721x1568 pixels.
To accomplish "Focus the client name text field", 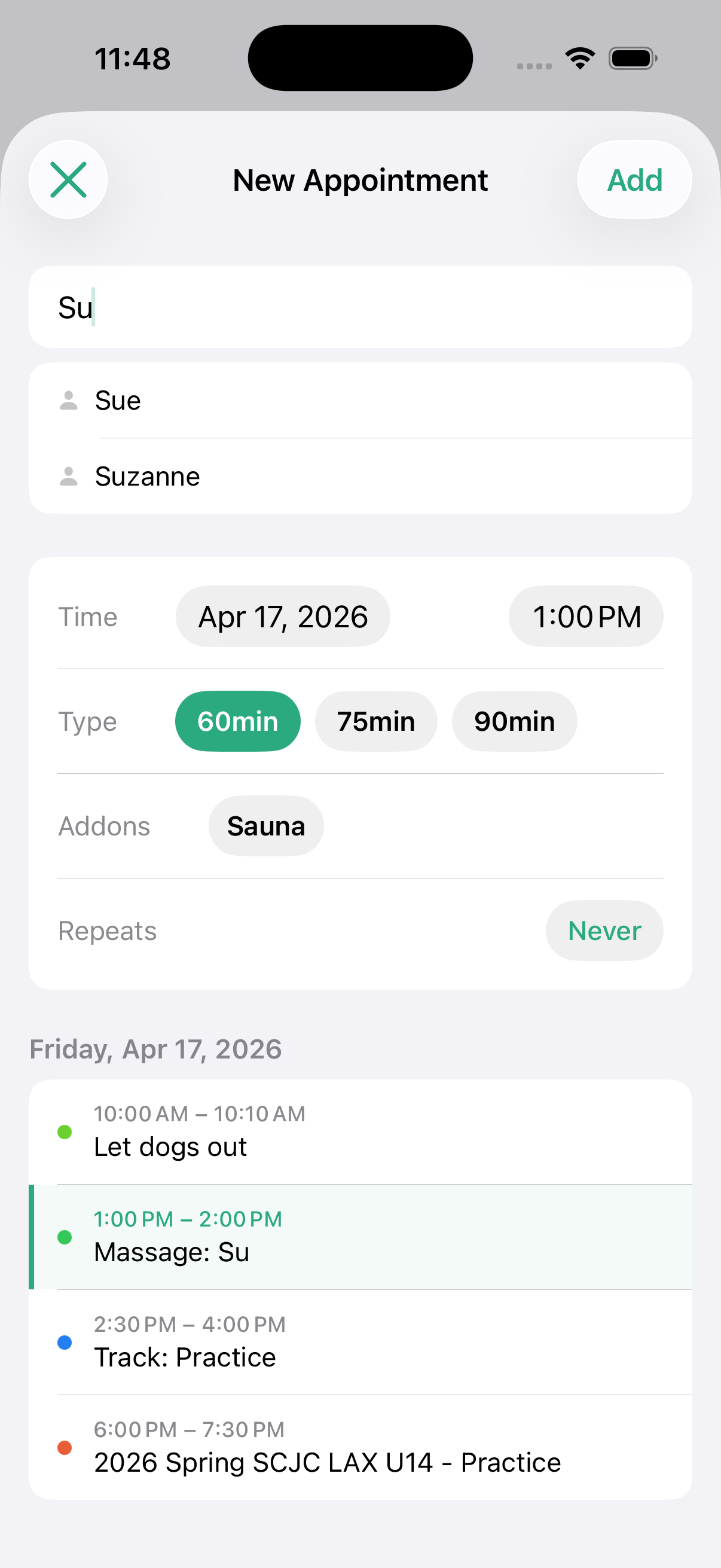I will tap(360, 307).
